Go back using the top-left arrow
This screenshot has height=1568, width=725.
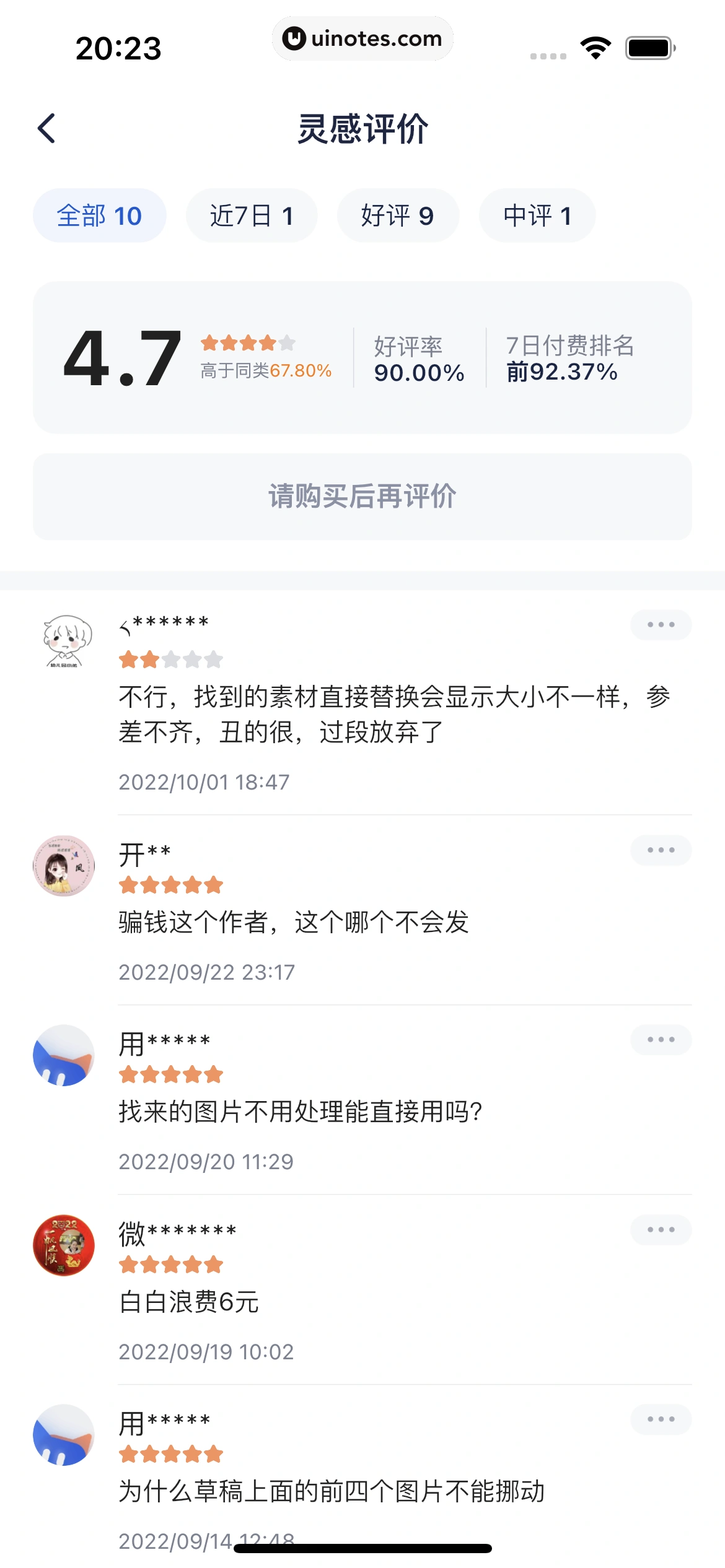(47, 128)
